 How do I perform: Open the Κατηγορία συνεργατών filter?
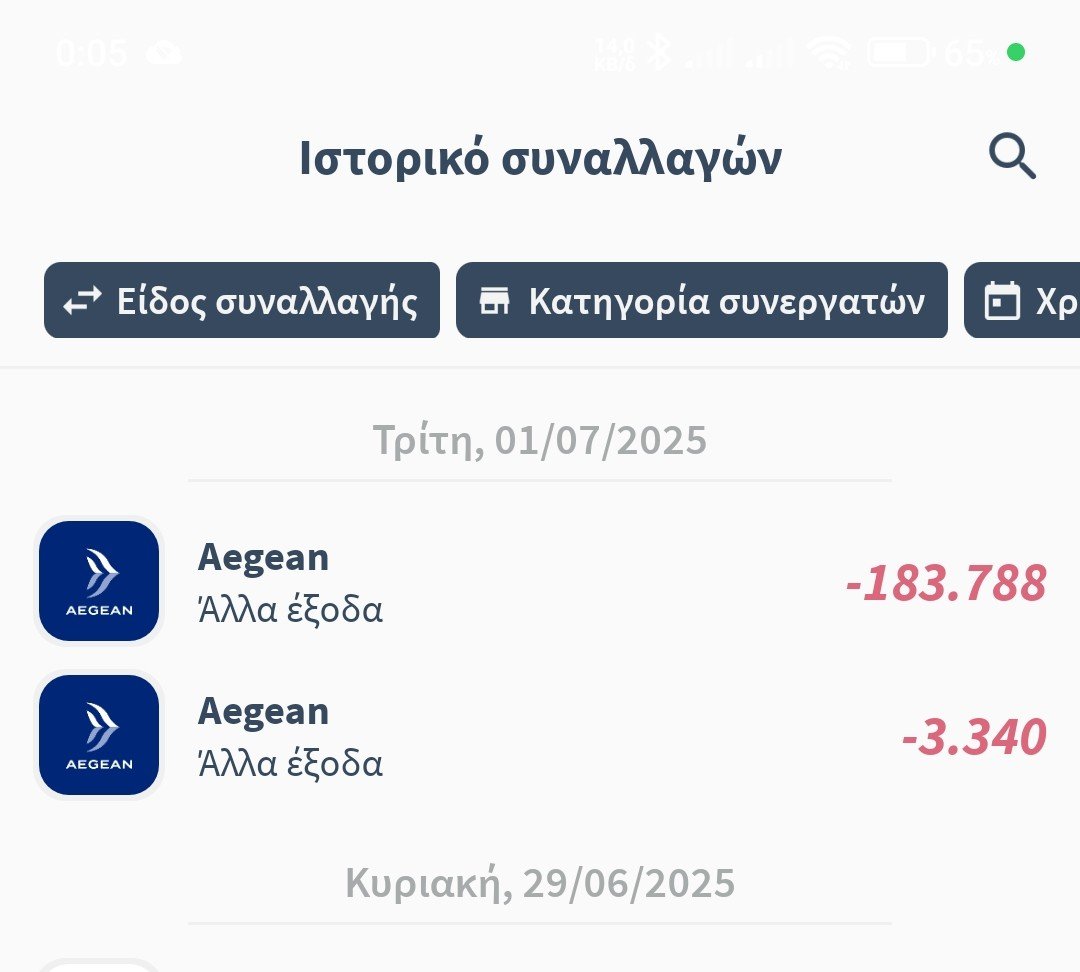click(701, 301)
